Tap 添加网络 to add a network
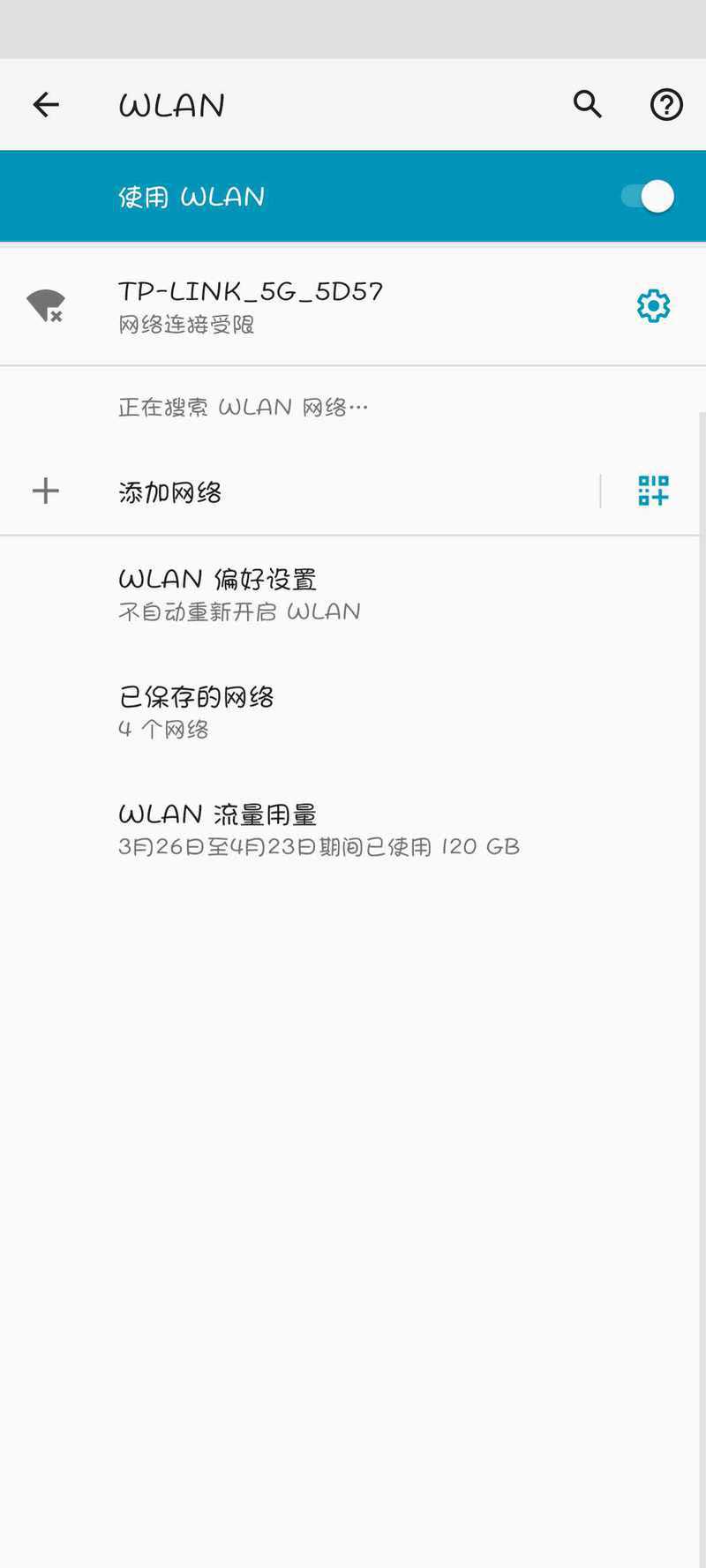This screenshot has width=706, height=1568. point(300,491)
